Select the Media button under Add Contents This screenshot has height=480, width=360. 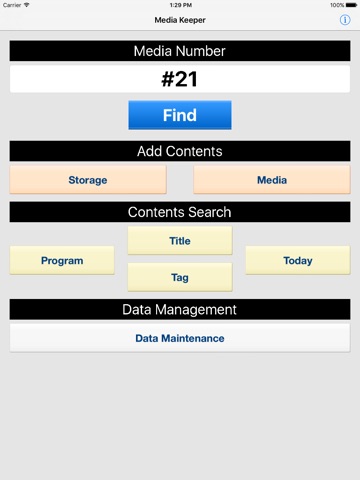pyautogui.click(x=272, y=180)
